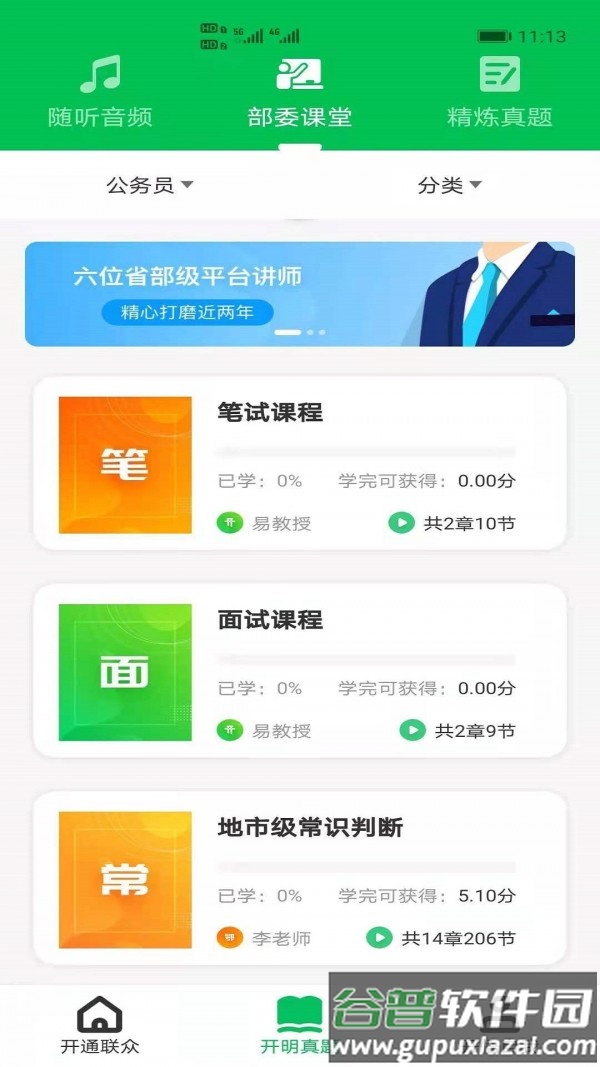Open the 分类 filter dropdown
Screen dimensions: 600x1067
(x=449, y=185)
